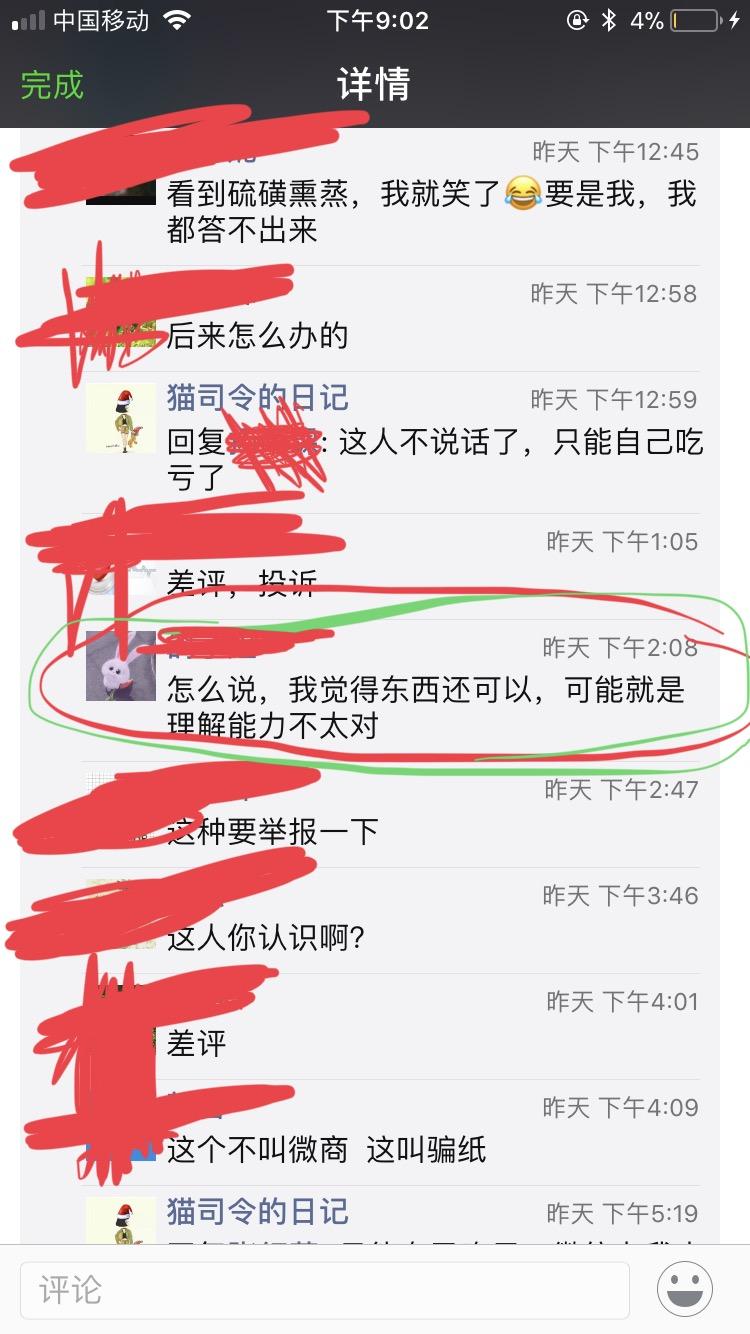Open the emoji picker beside the comment box
The height and width of the screenshot is (1334, 750).
point(684,1289)
